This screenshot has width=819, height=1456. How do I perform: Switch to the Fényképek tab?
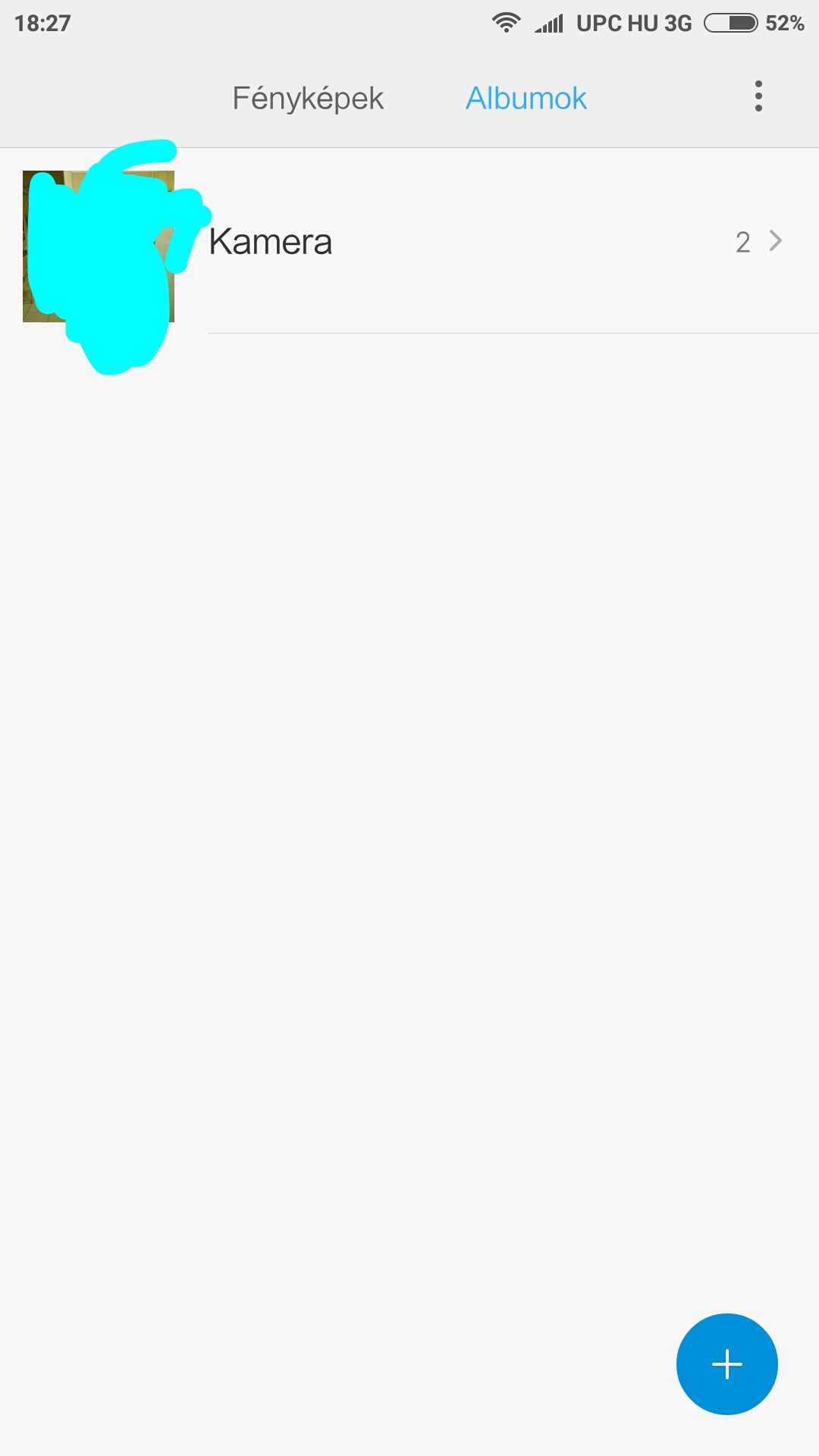308,99
